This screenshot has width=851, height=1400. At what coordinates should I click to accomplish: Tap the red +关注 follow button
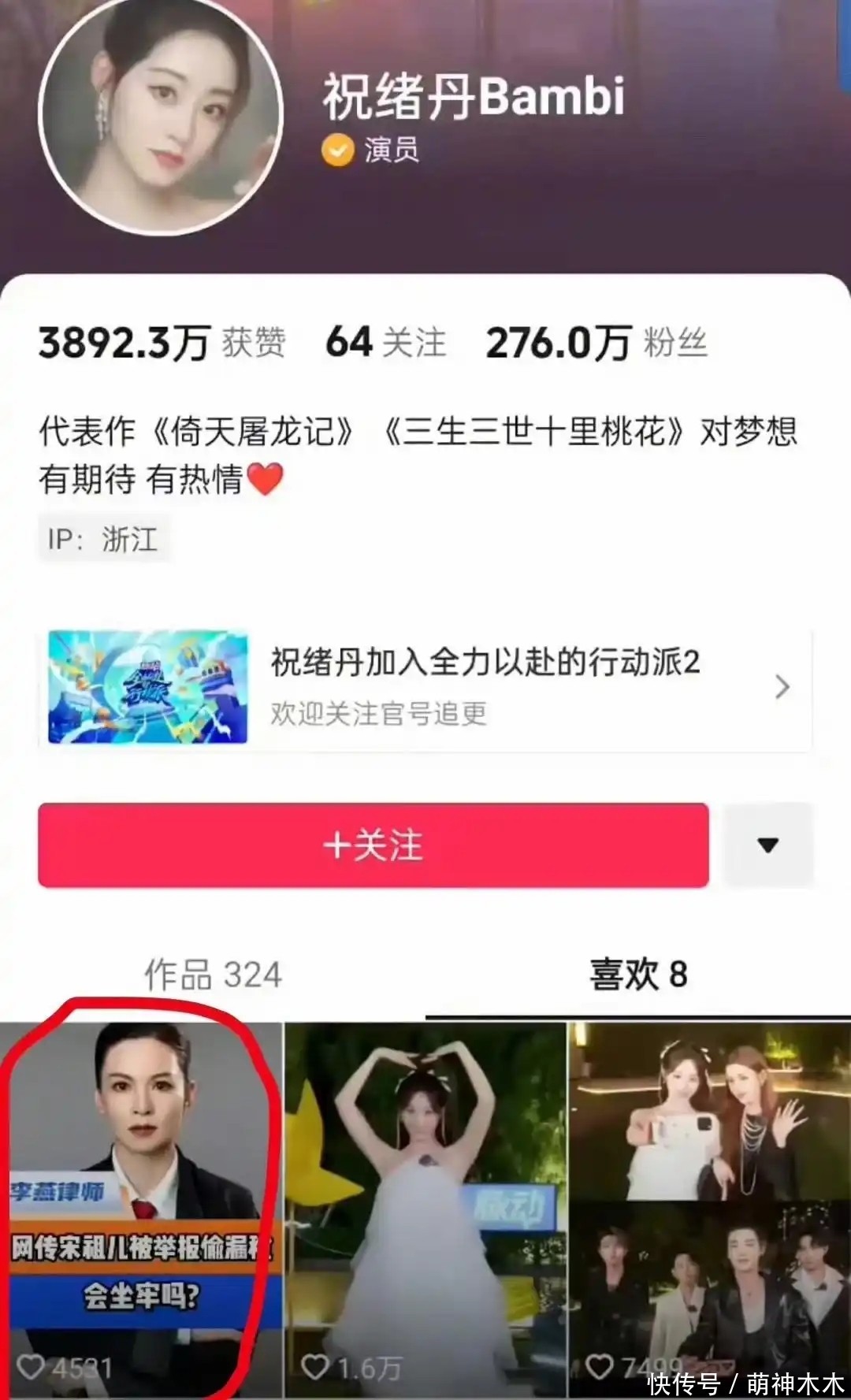click(x=373, y=845)
